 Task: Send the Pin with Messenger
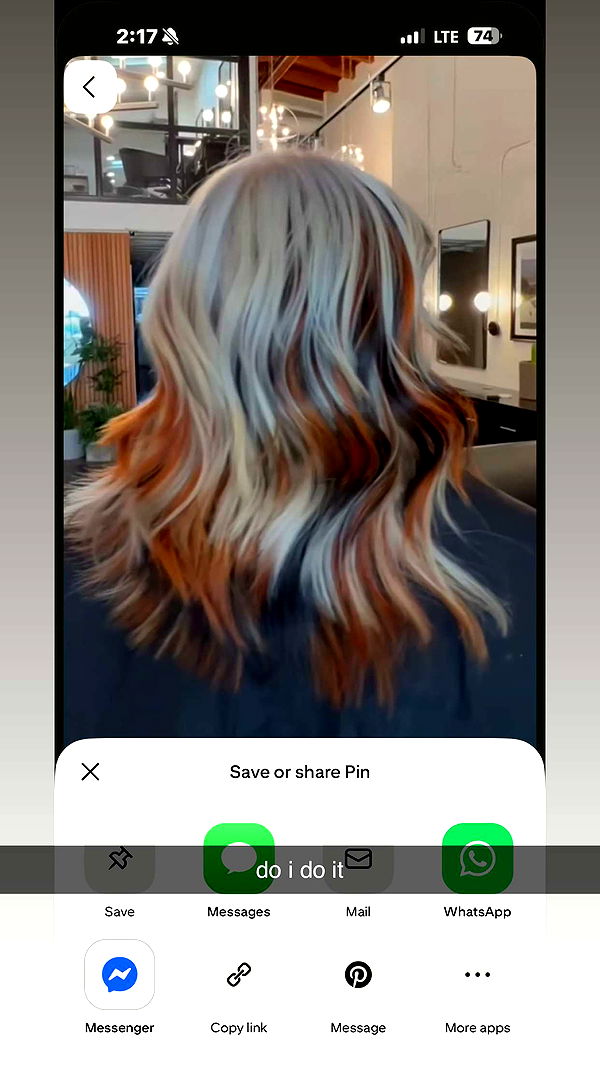tap(119, 974)
